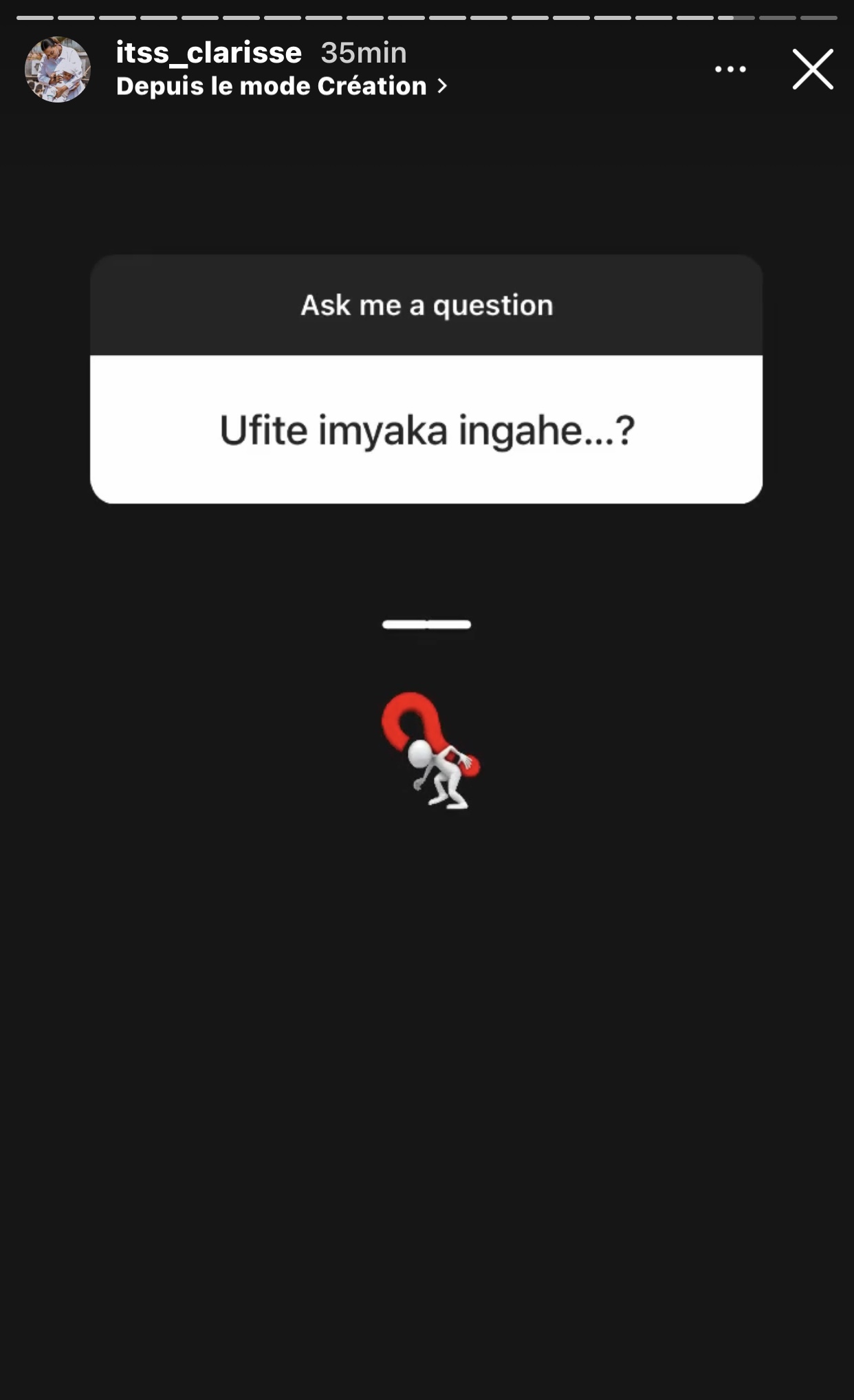Tap the itss_clarisse username
854x1400 pixels.
pyautogui.click(x=208, y=53)
